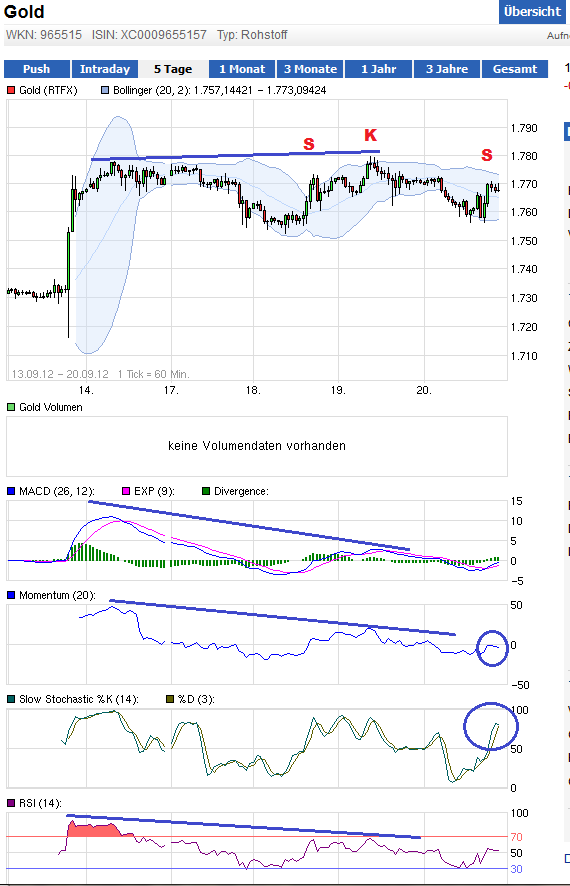The height and width of the screenshot is (886, 570).
Task: Show the 3 Monate chart
Action: point(310,69)
